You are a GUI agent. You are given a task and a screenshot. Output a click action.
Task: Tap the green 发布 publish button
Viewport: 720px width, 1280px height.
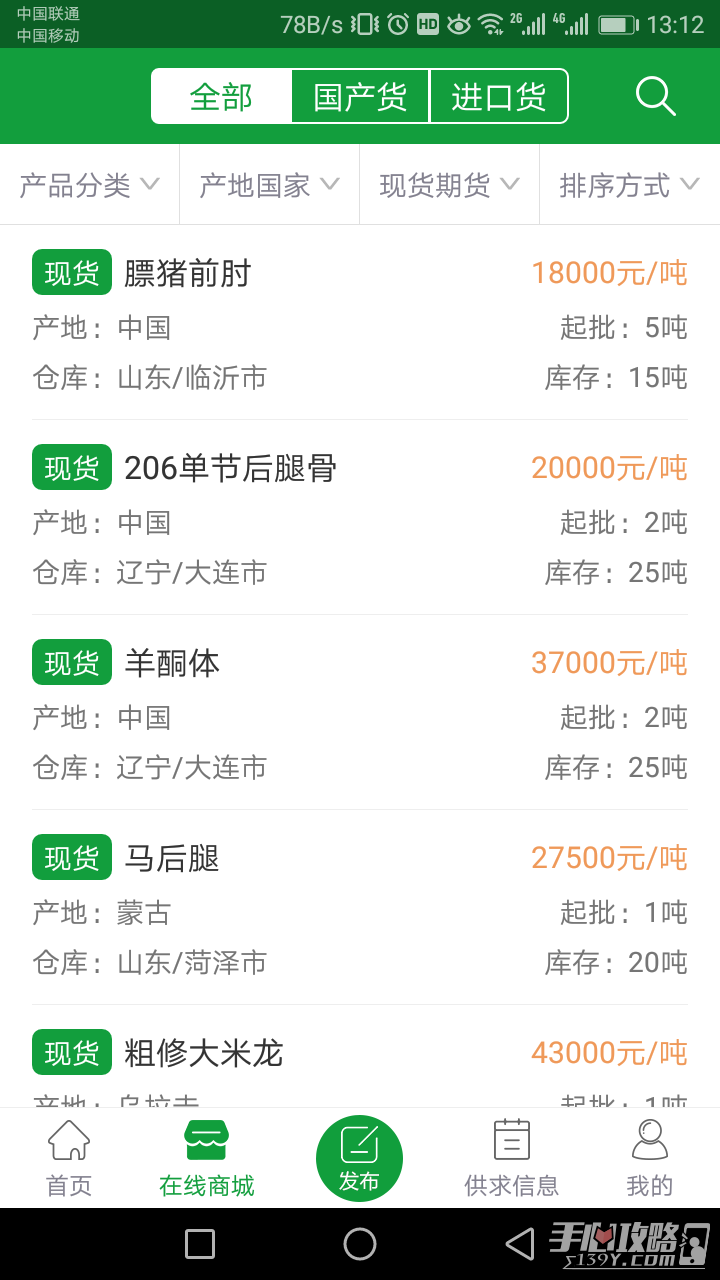point(359,1158)
